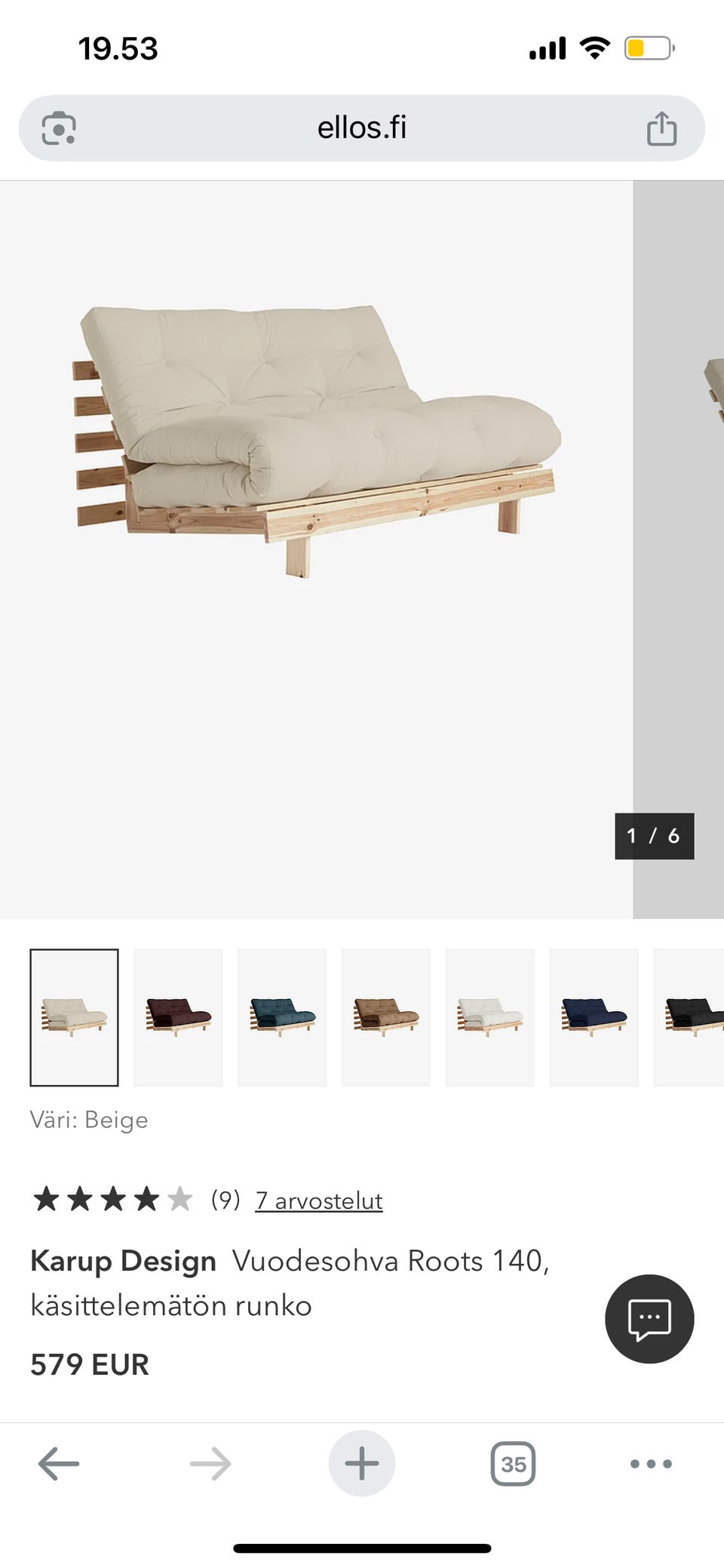
Task: Select the teal blue sofa color
Action: tap(282, 1017)
